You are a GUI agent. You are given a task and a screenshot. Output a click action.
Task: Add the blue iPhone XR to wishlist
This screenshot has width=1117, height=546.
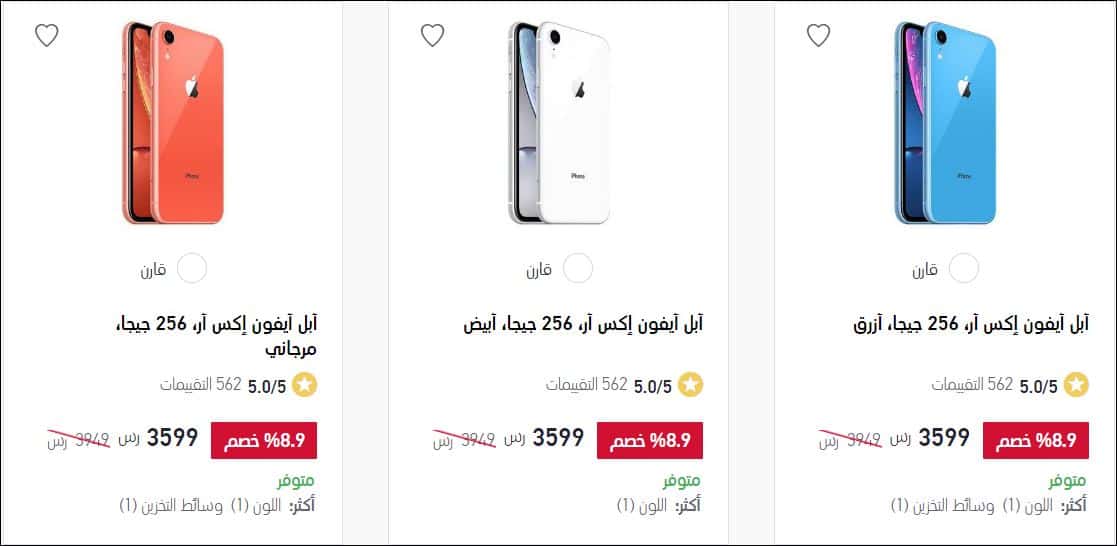click(818, 35)
